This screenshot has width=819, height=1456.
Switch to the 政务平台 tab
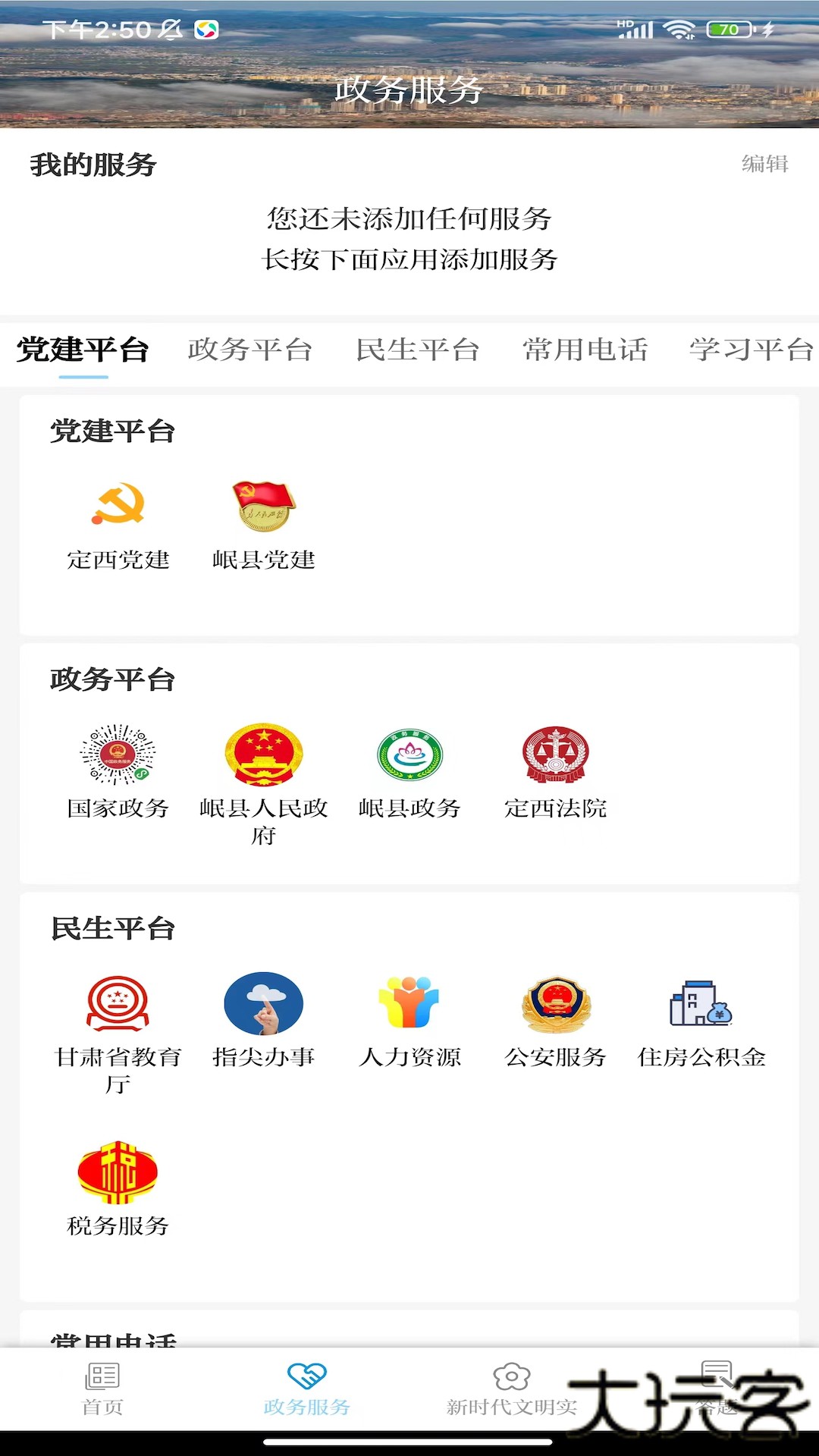[250, 350]
